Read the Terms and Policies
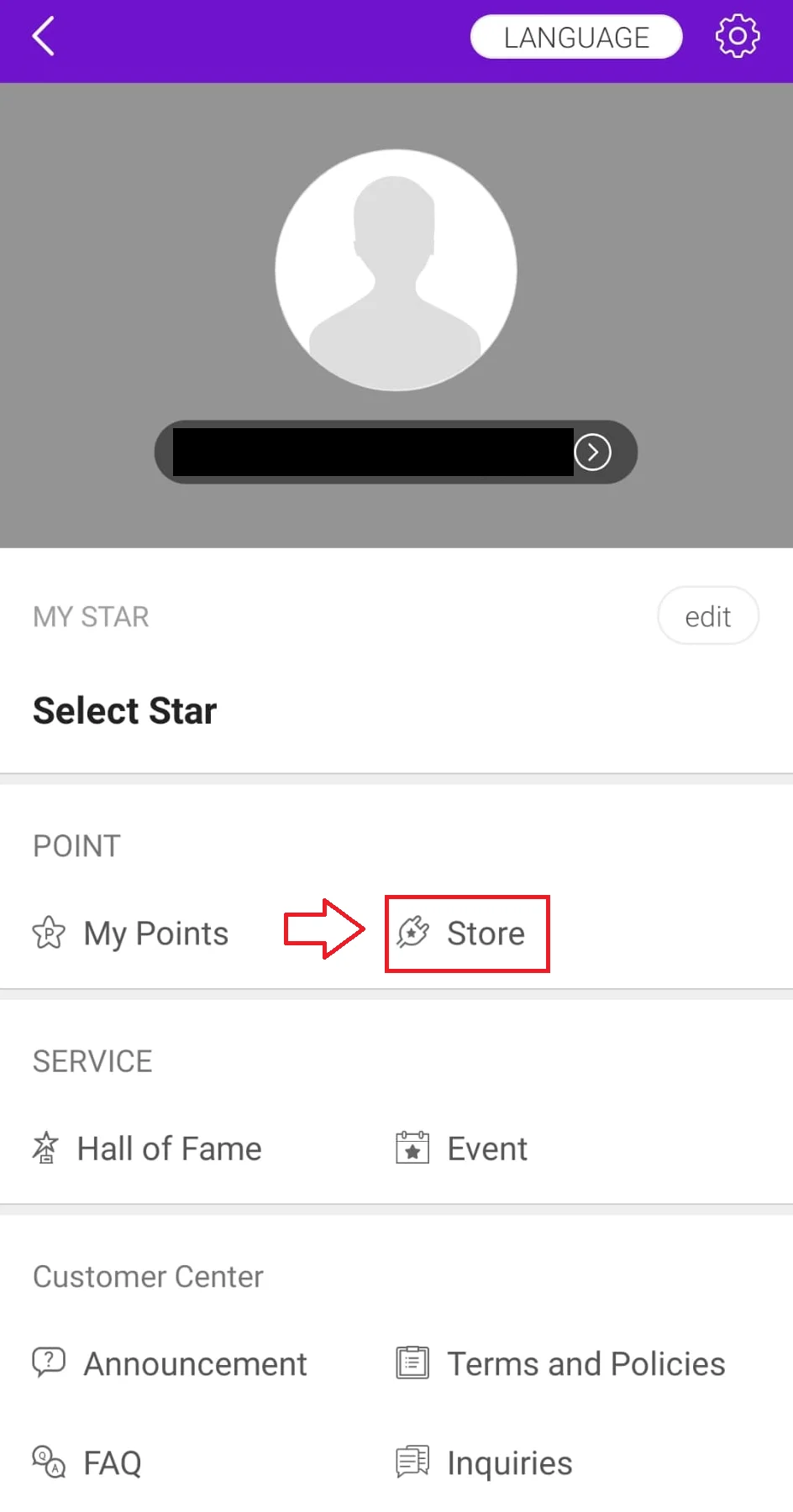 pyautogui.click(x=560, y=1364)
